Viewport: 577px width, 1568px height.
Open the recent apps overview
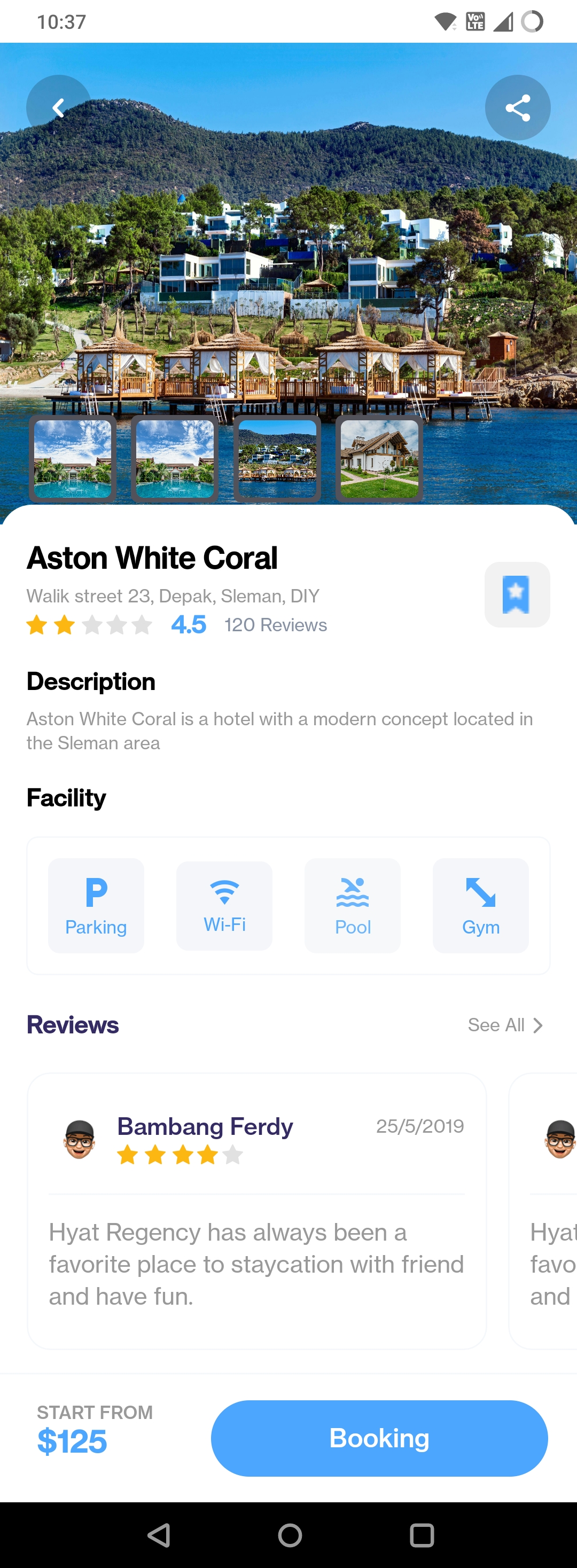click(421, 1534)
